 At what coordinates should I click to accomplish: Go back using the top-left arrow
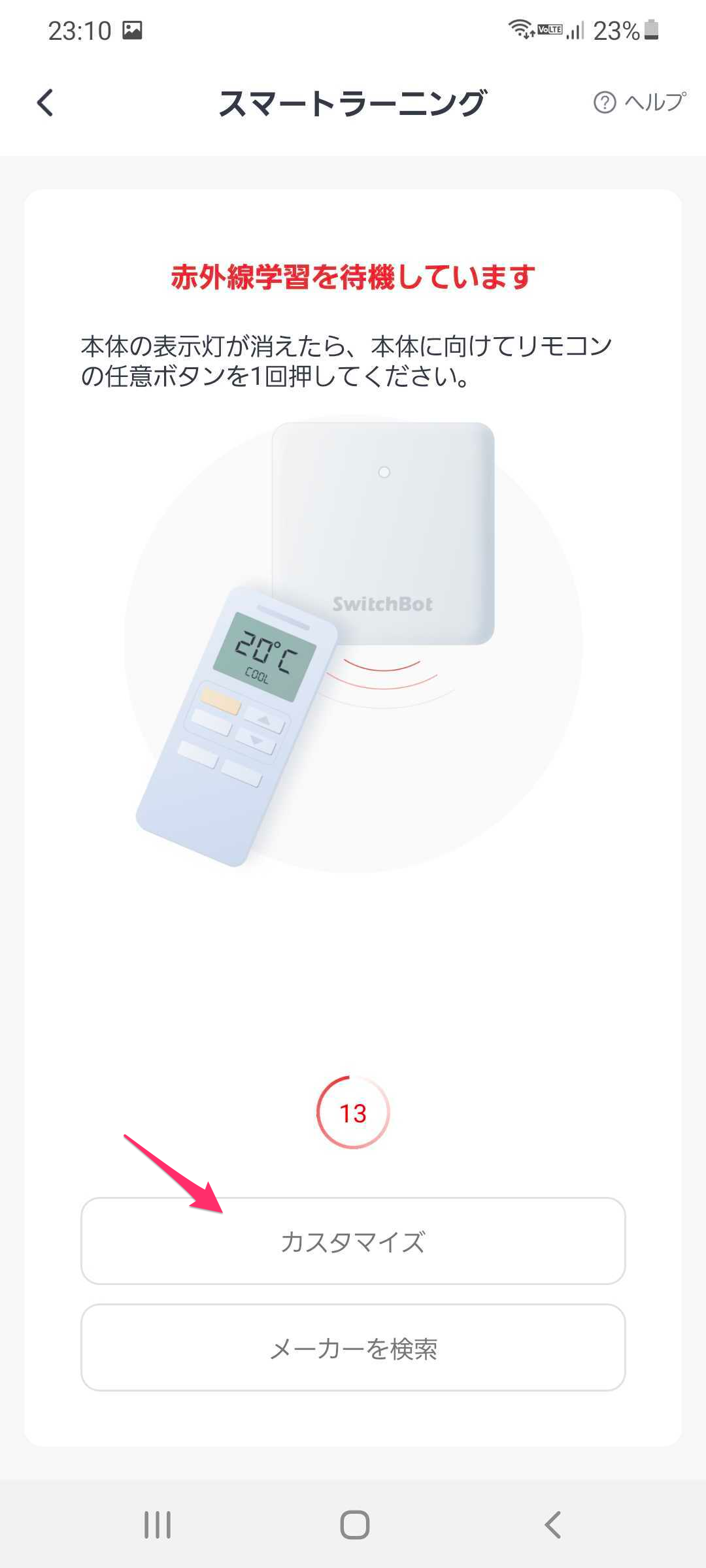pyautogui.click(x=45, y=103)
